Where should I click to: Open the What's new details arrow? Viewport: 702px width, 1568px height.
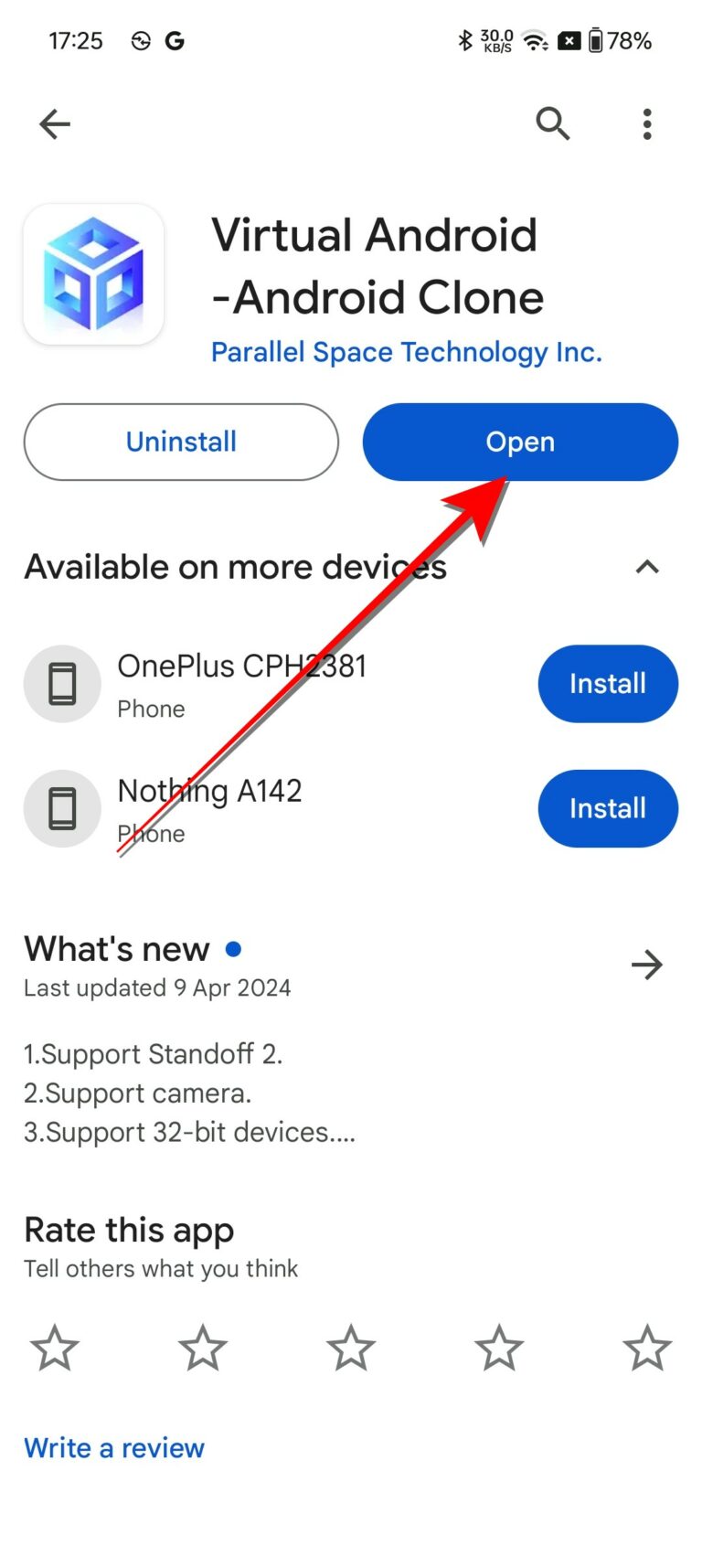[647, 964]
